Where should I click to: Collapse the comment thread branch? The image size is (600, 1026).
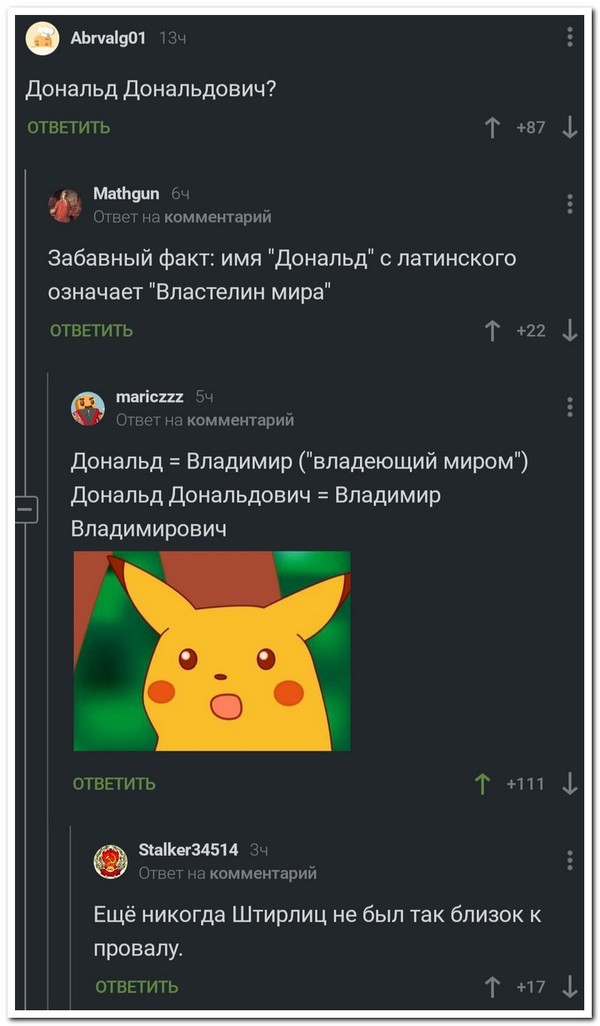point(25,508)
